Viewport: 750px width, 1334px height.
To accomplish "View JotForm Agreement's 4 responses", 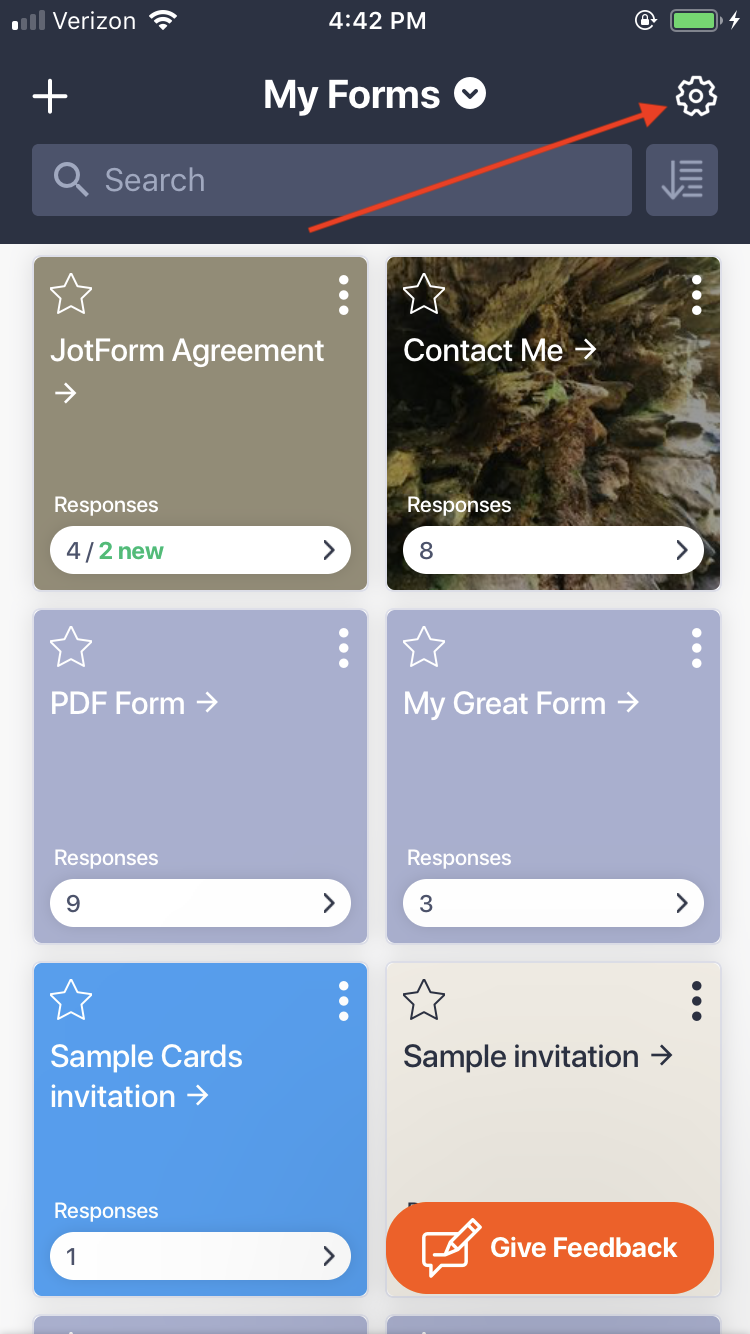I will (200, 551).
